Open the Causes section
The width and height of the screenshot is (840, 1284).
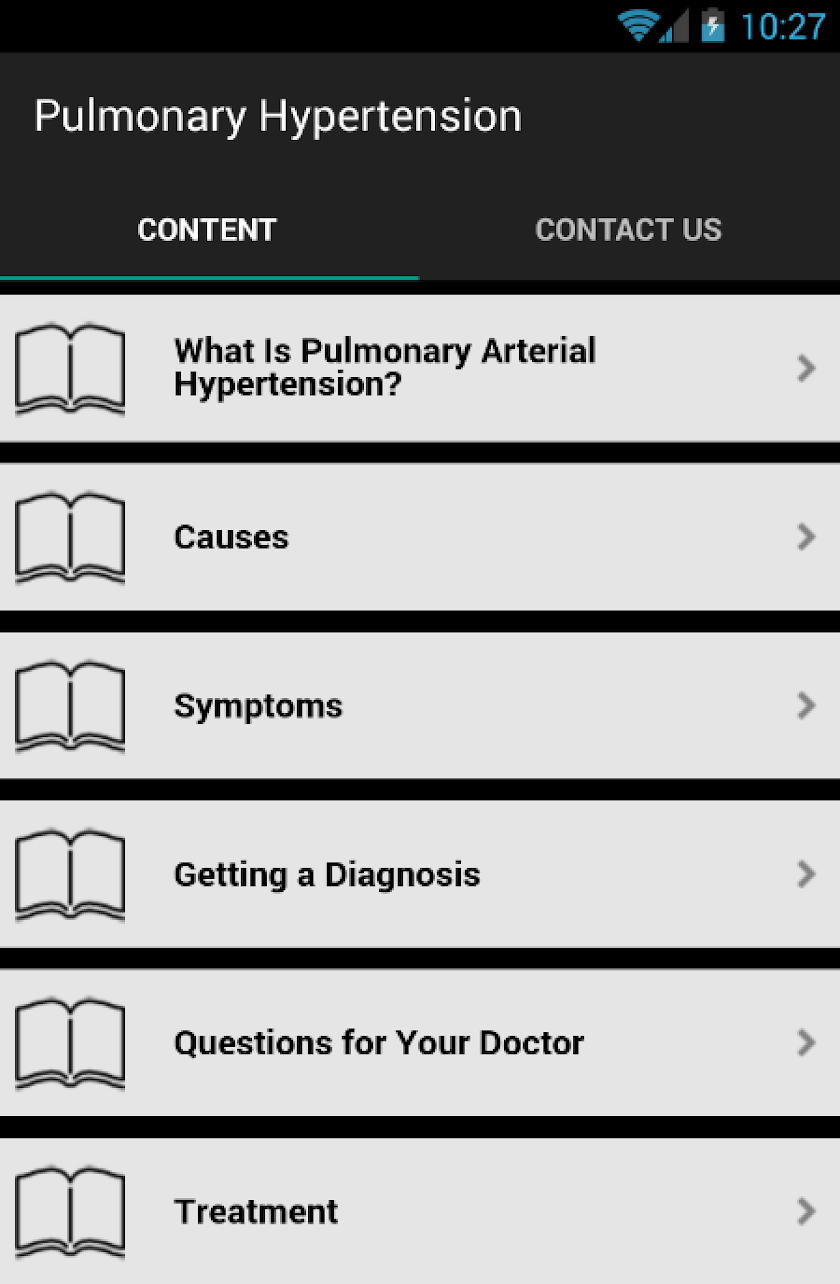tap(420, 537)
